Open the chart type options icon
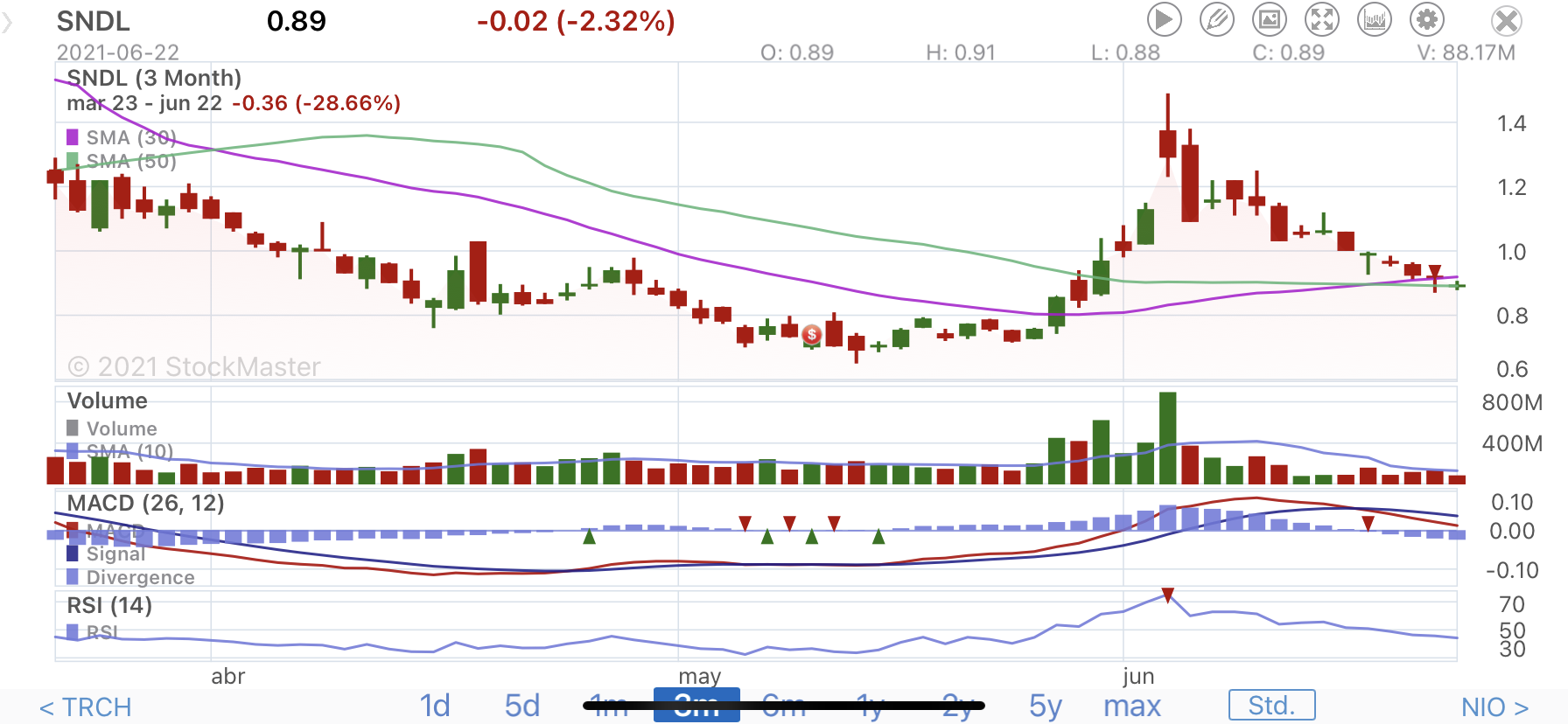Viewport: 1568px width, 724px height. (1375, 19)
